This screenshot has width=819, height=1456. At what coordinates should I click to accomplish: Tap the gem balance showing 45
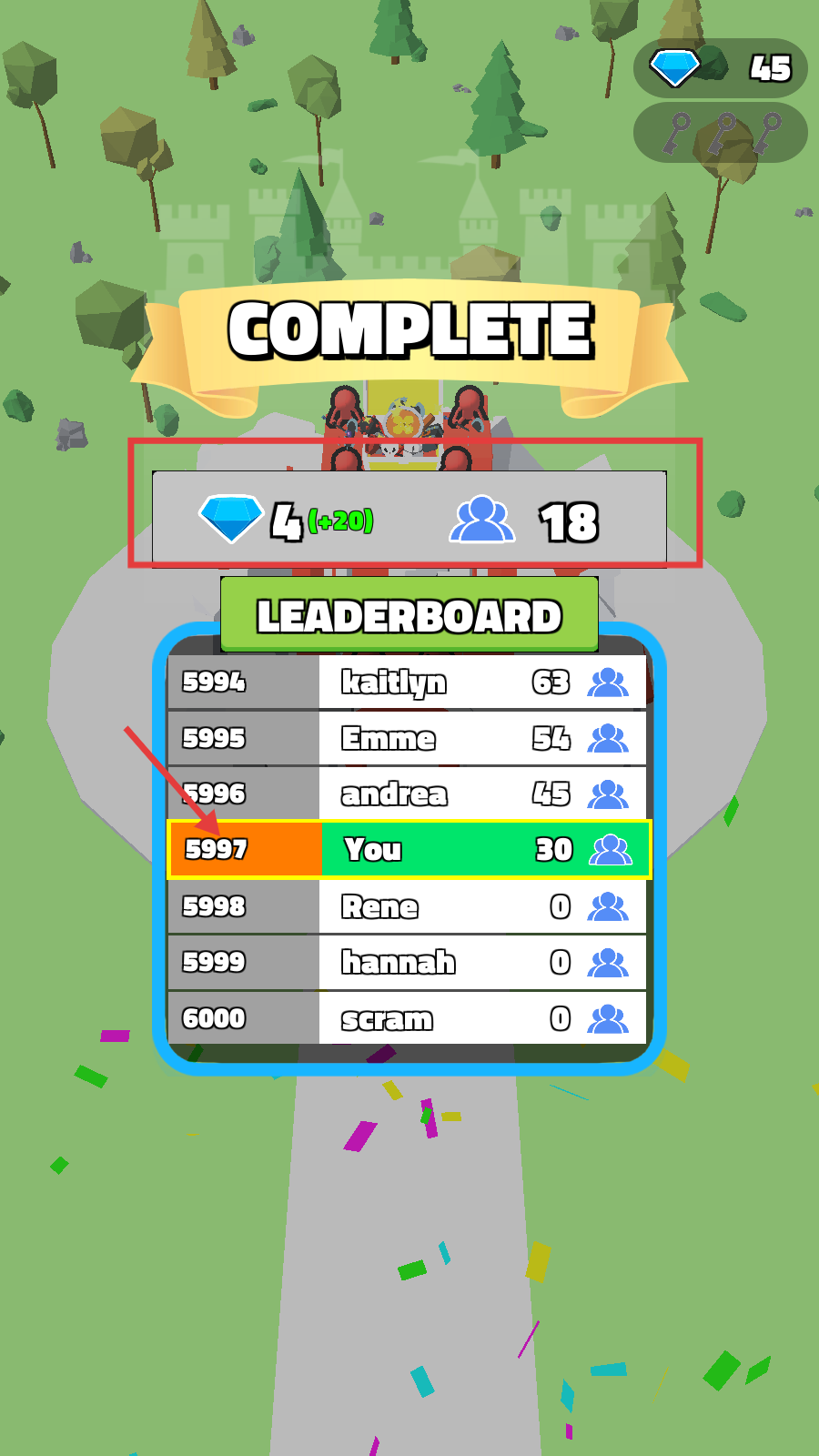[x=721, y=68]
